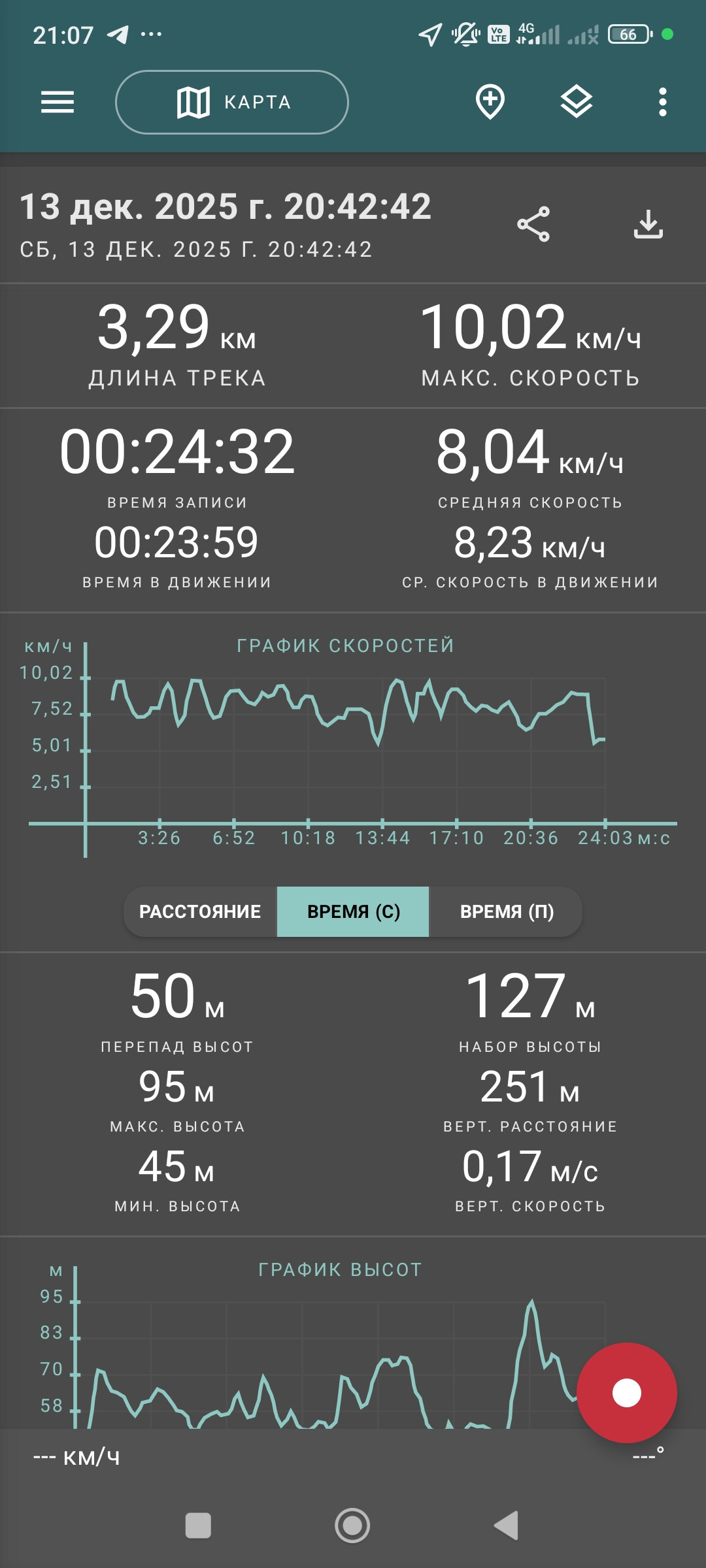The width and height of the screenshot is (706, 1568).
Task: Start recording with the red button
Action: pos(627,1393)
